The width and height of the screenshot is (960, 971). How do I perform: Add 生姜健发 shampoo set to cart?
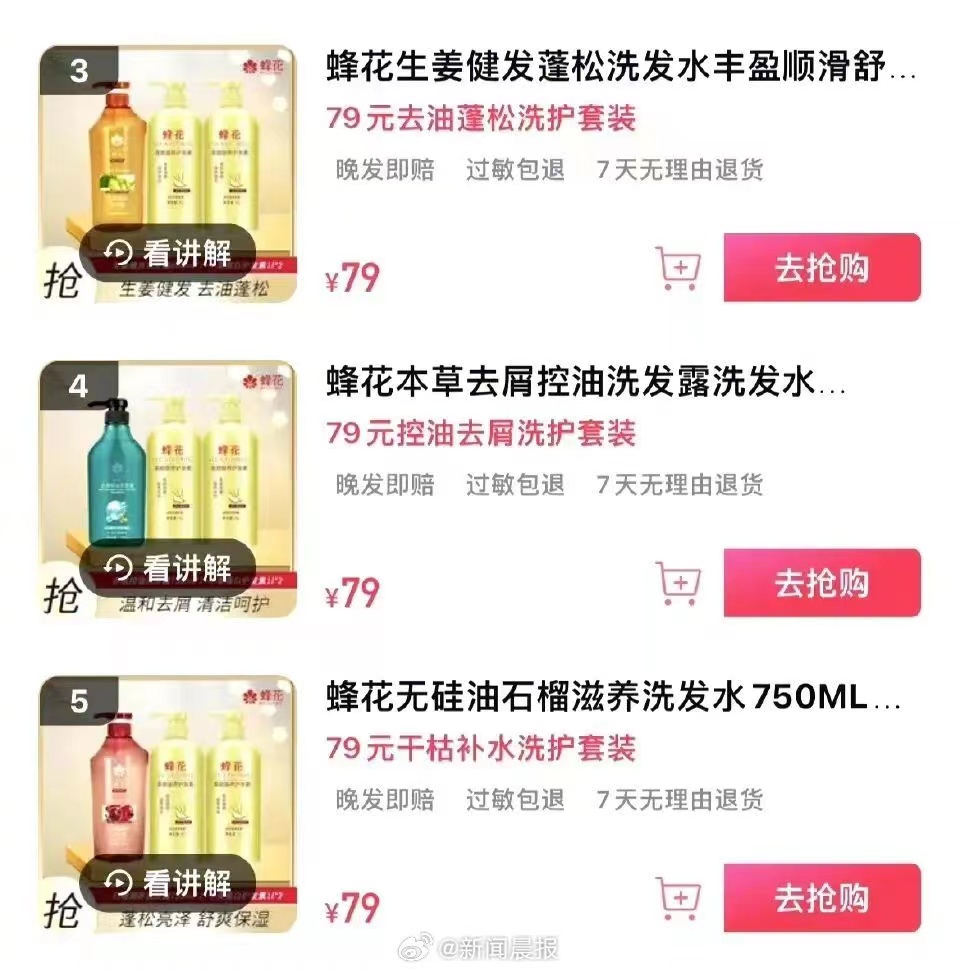coord(678,268)
